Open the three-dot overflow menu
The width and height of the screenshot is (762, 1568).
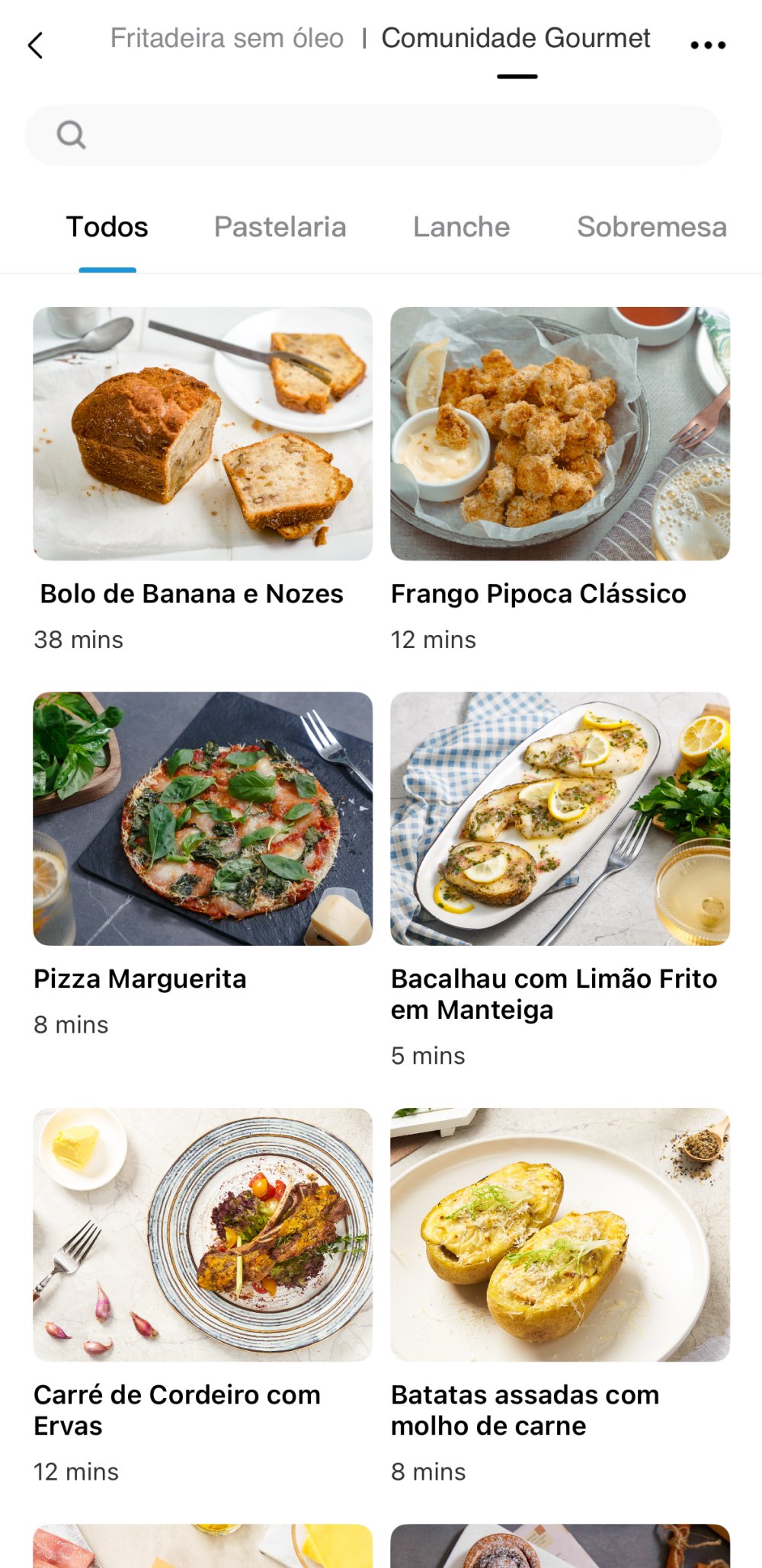click(x=708, y=46)
